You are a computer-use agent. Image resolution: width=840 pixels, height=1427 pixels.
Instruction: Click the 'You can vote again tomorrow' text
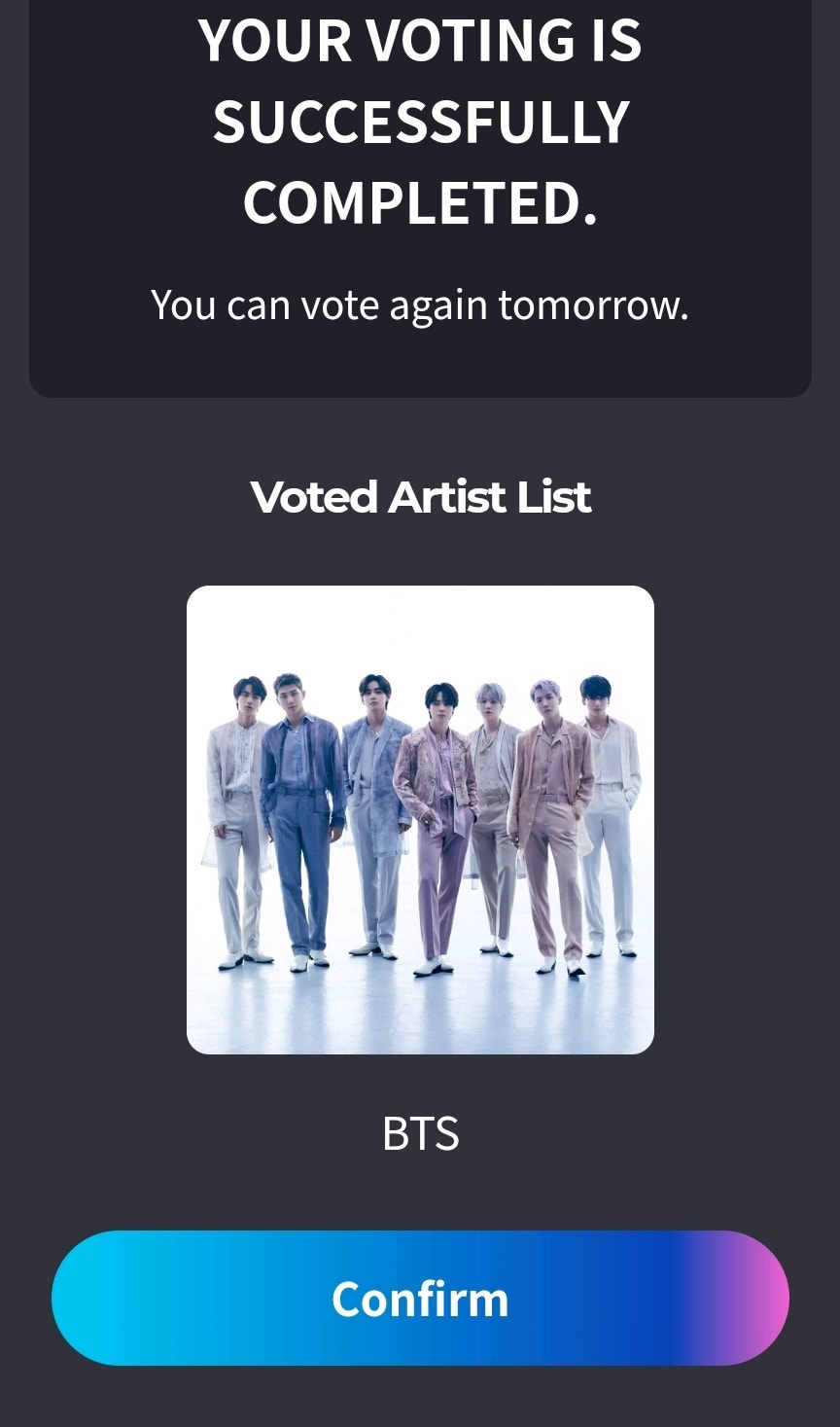tap(420, 304)
